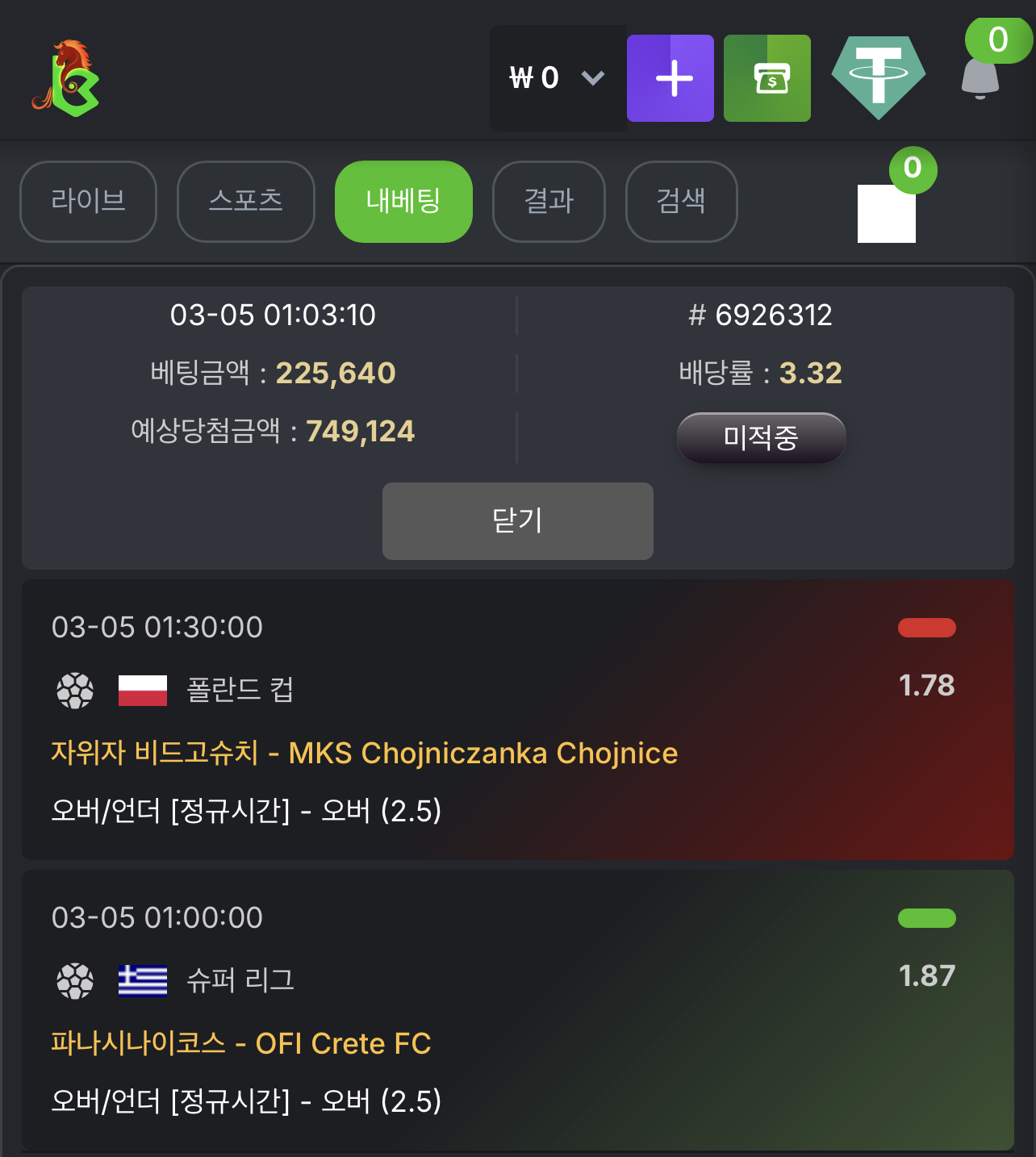Viewport: 1036px width, 1157px height.
Task: Click the red losing status bar at odds 1.78
Action: (926, 629)
